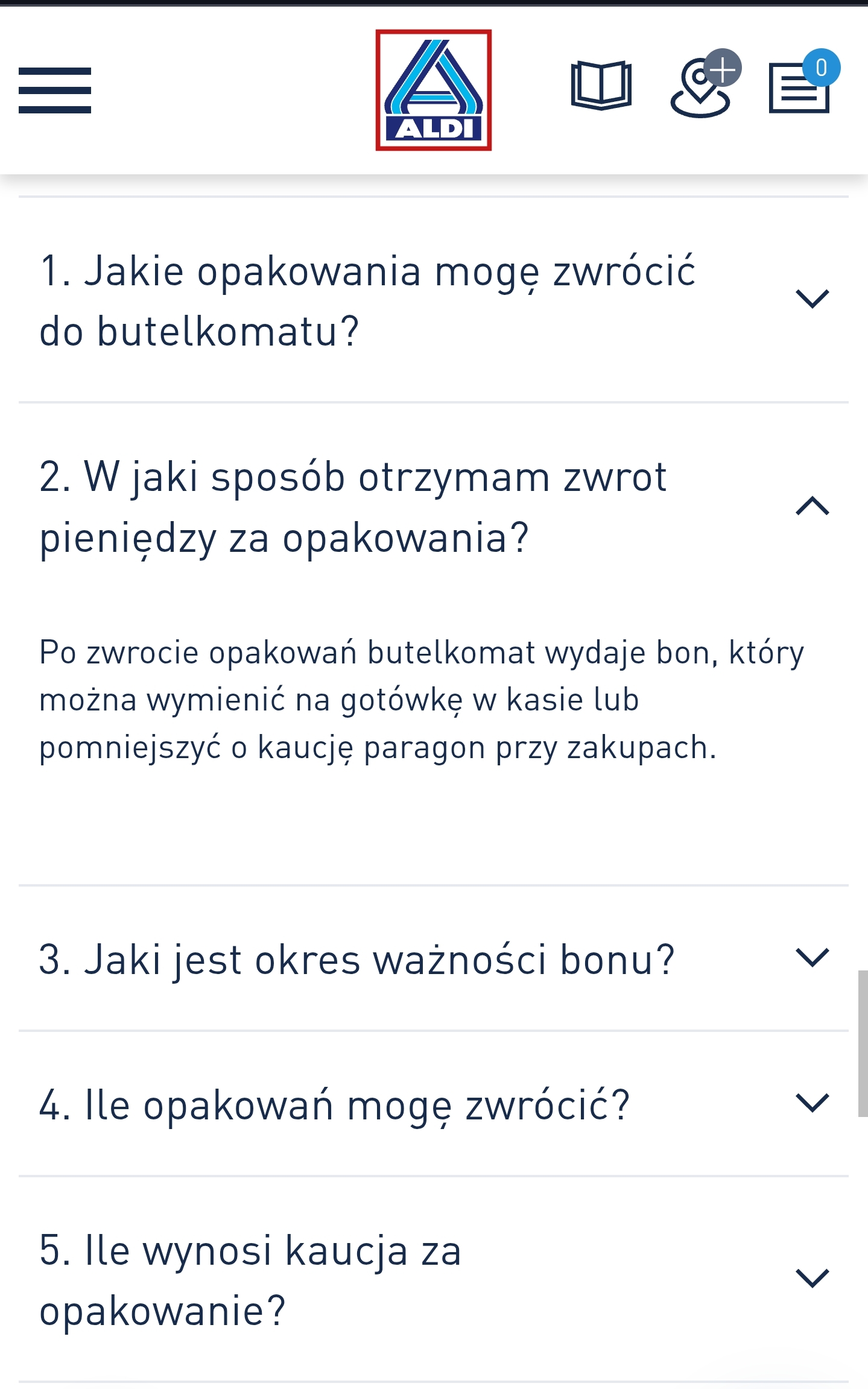
Task: Expand question 1 about returnable packaging
Action: (812, 299)
